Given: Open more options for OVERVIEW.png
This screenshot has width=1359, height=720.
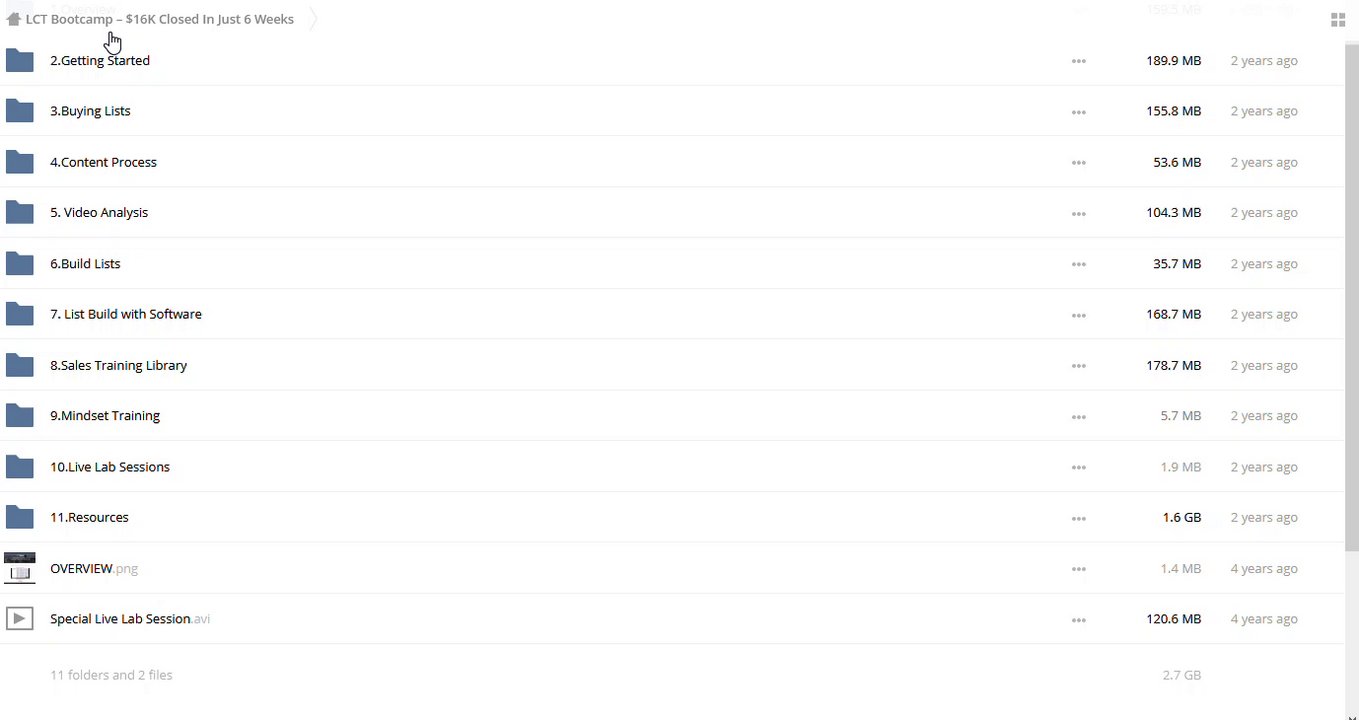Looking at the screenshot, I should tap(1078, 569).
